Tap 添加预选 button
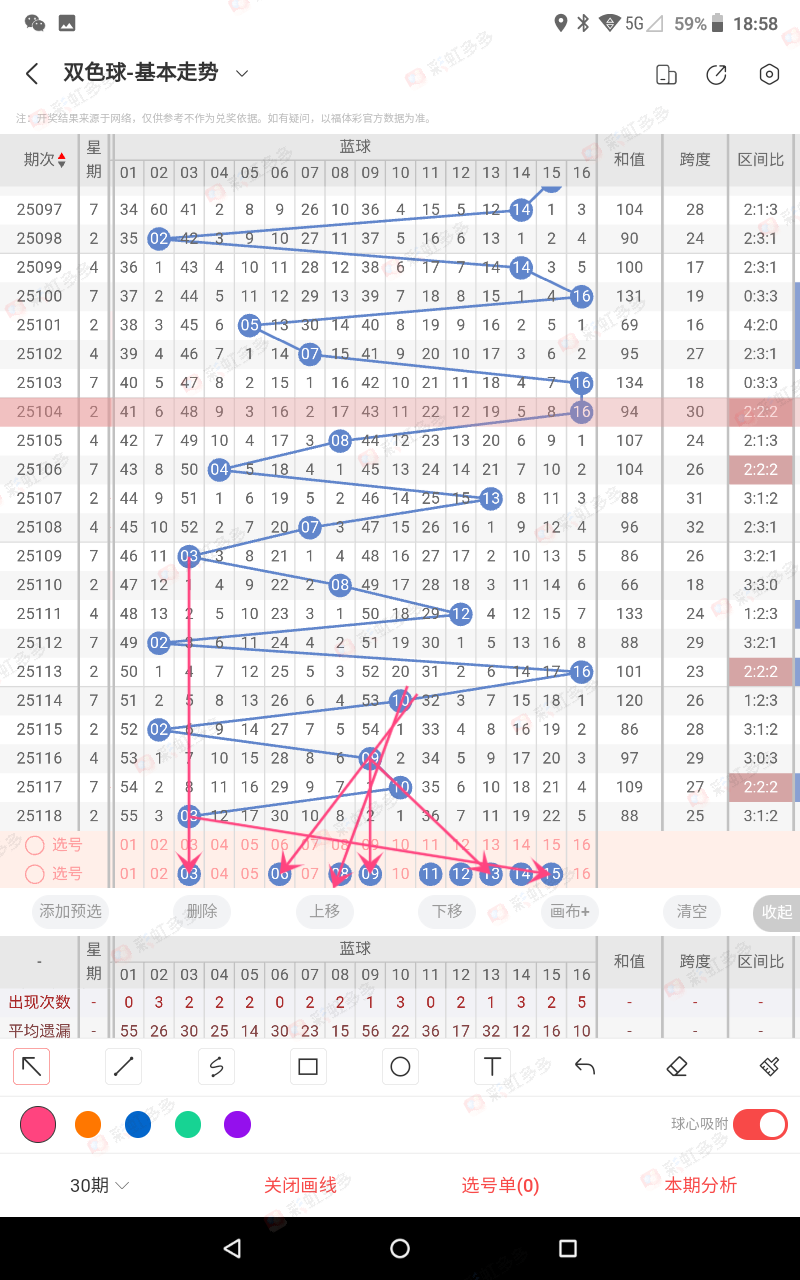Screen dimensions: 800x1280 tap(71, 911)
